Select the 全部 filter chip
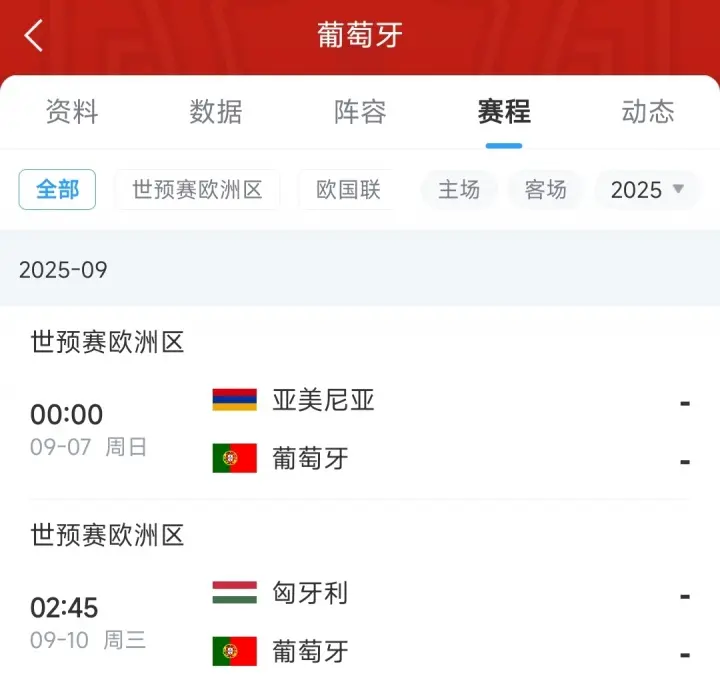 coord(57,189)
